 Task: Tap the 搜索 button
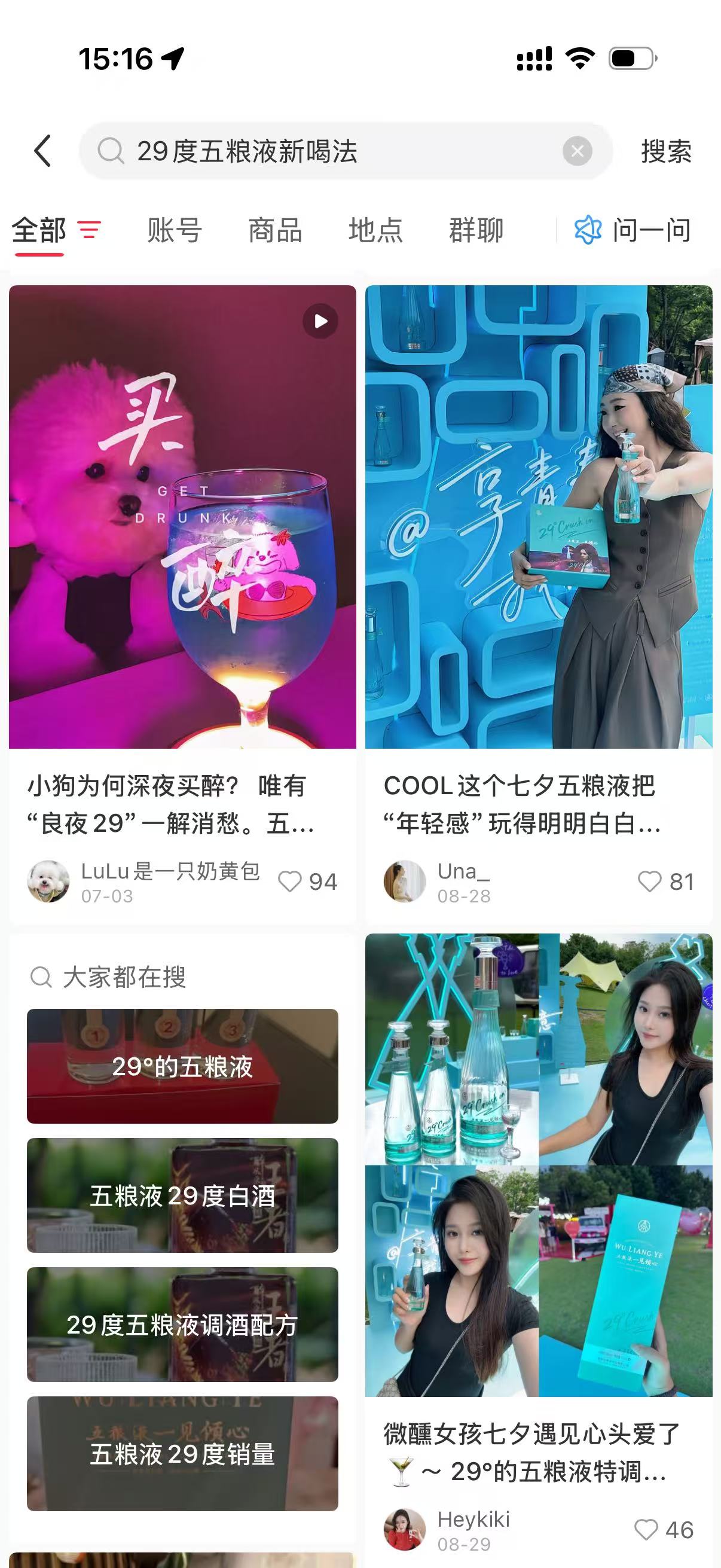[x=666, y=151]
